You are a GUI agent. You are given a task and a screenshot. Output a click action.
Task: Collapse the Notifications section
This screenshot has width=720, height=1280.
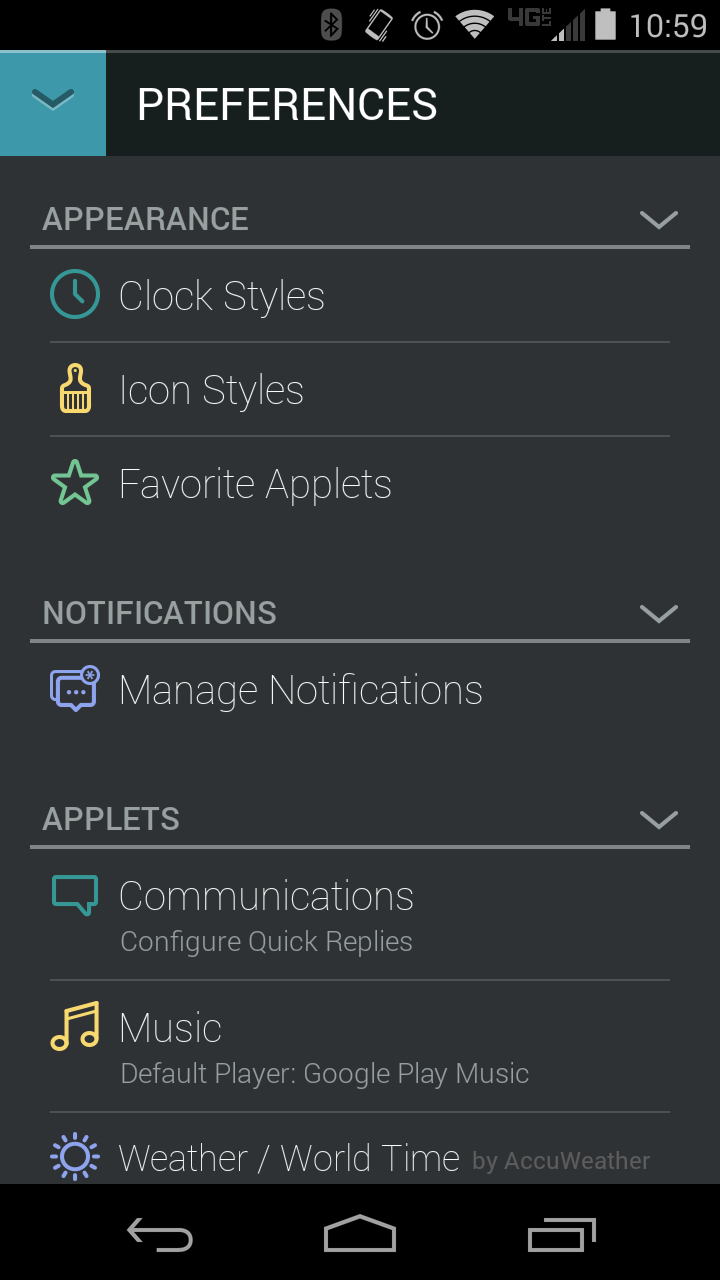(x=658, y=613)
